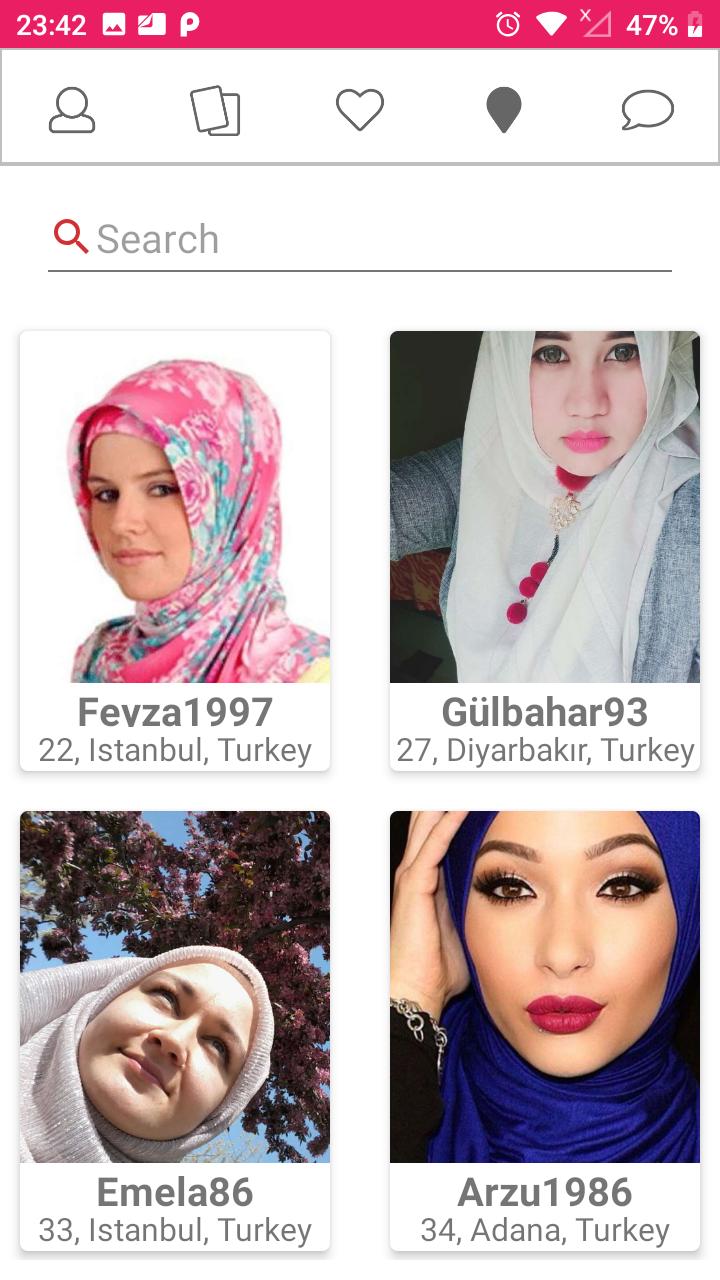Open the profile tab icon
720x1280 pixels.
tap(71, 109)
